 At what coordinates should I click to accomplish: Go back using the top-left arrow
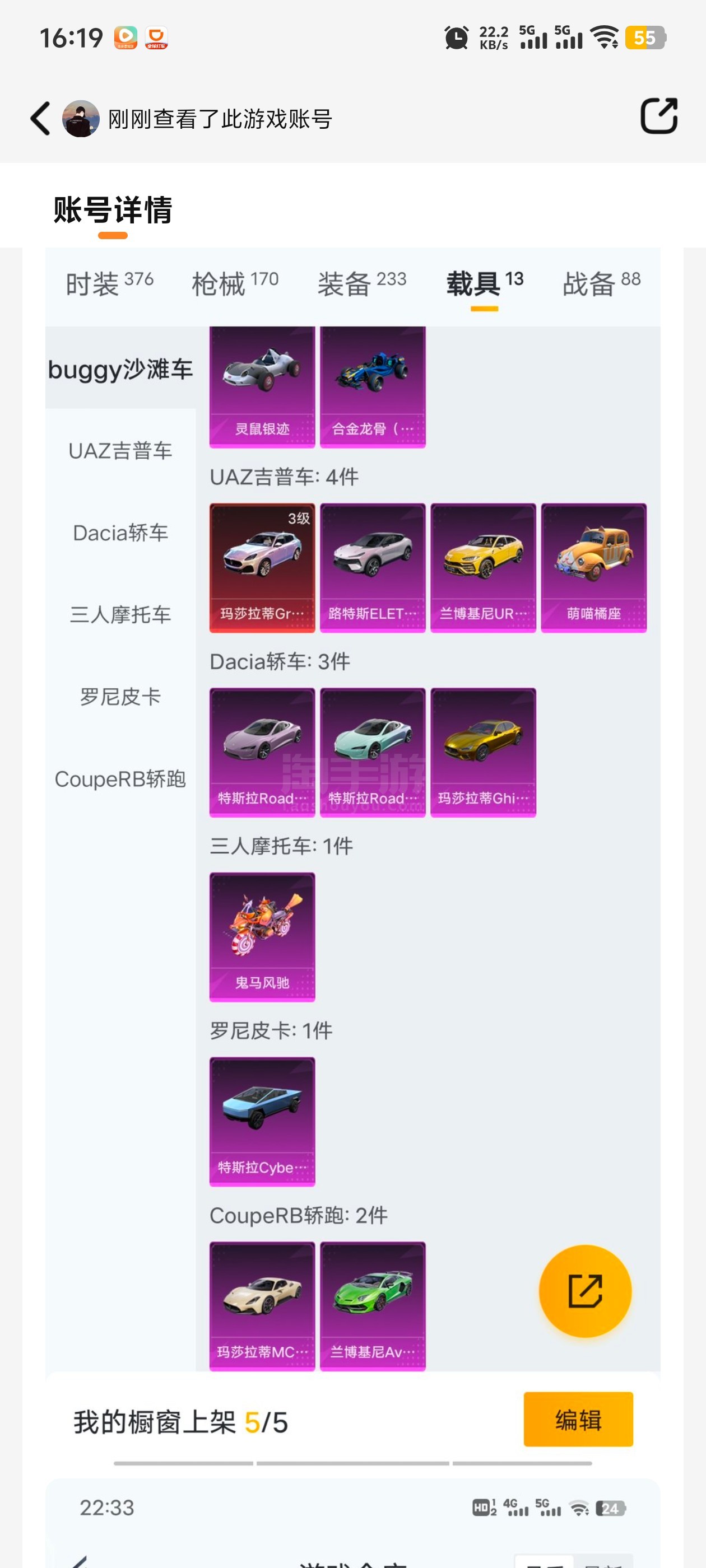point(40,118)
